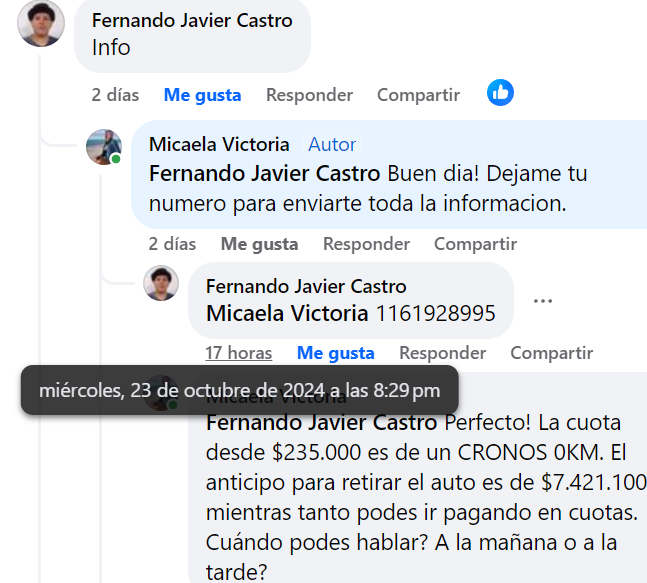647x583 pixels.
Task: Tap Micaela Victoria's avatar picture
Action: coord(104,147)
